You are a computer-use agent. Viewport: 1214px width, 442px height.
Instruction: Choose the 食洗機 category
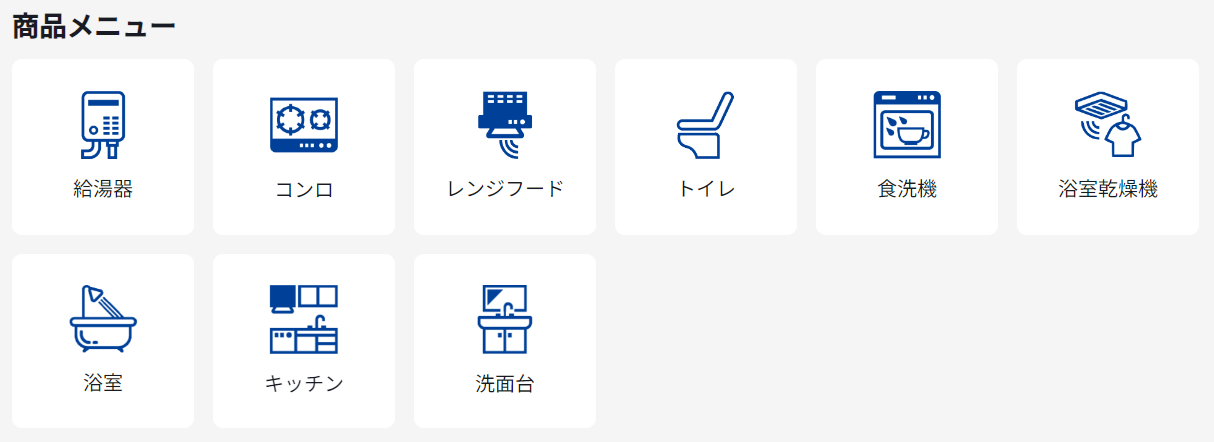pyautogui.click(x=907, y=147)
